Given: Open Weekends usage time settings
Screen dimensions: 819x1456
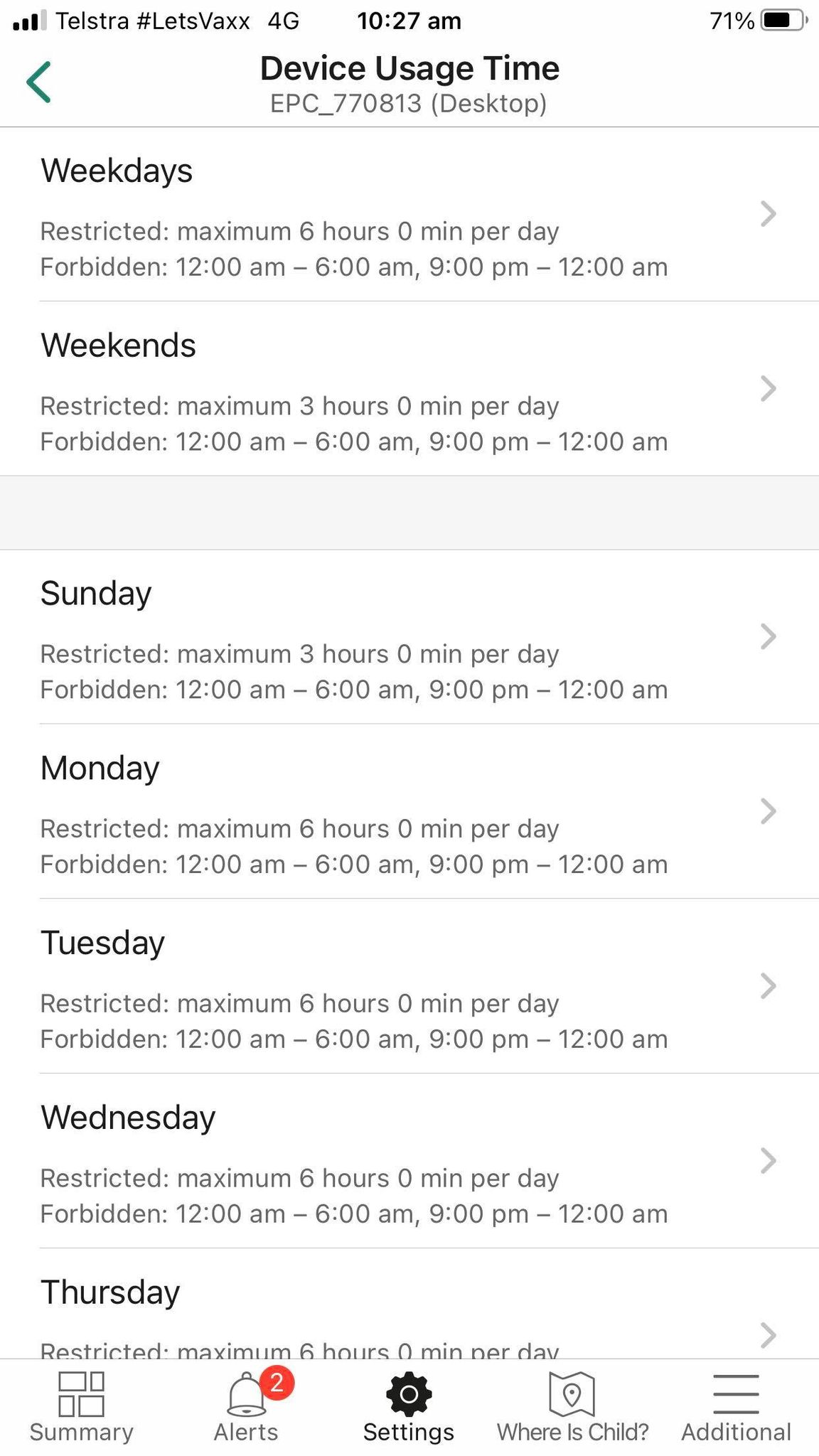Looking at the screenshot, I should click(x=409, y=390).
